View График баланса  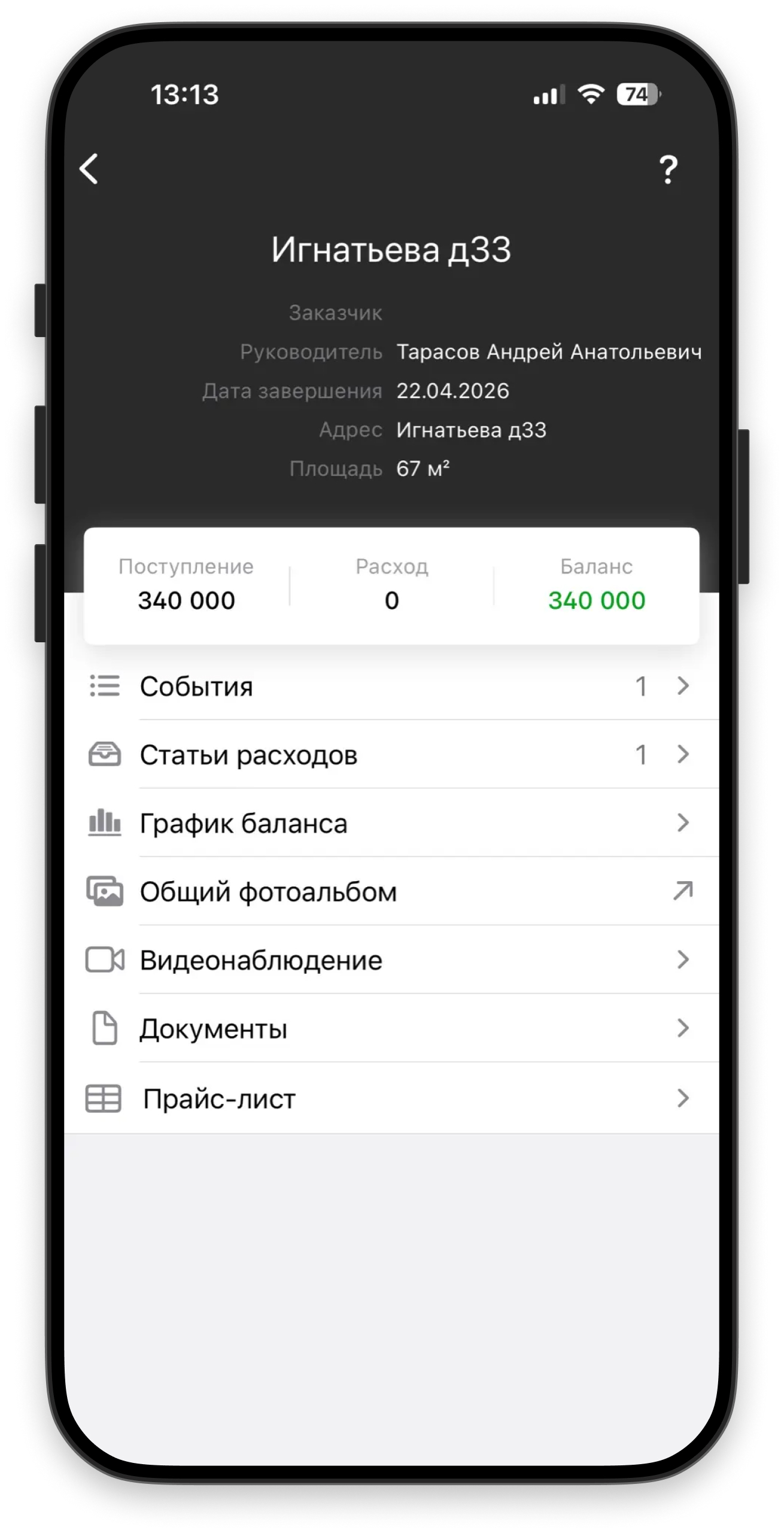(391, 823)
